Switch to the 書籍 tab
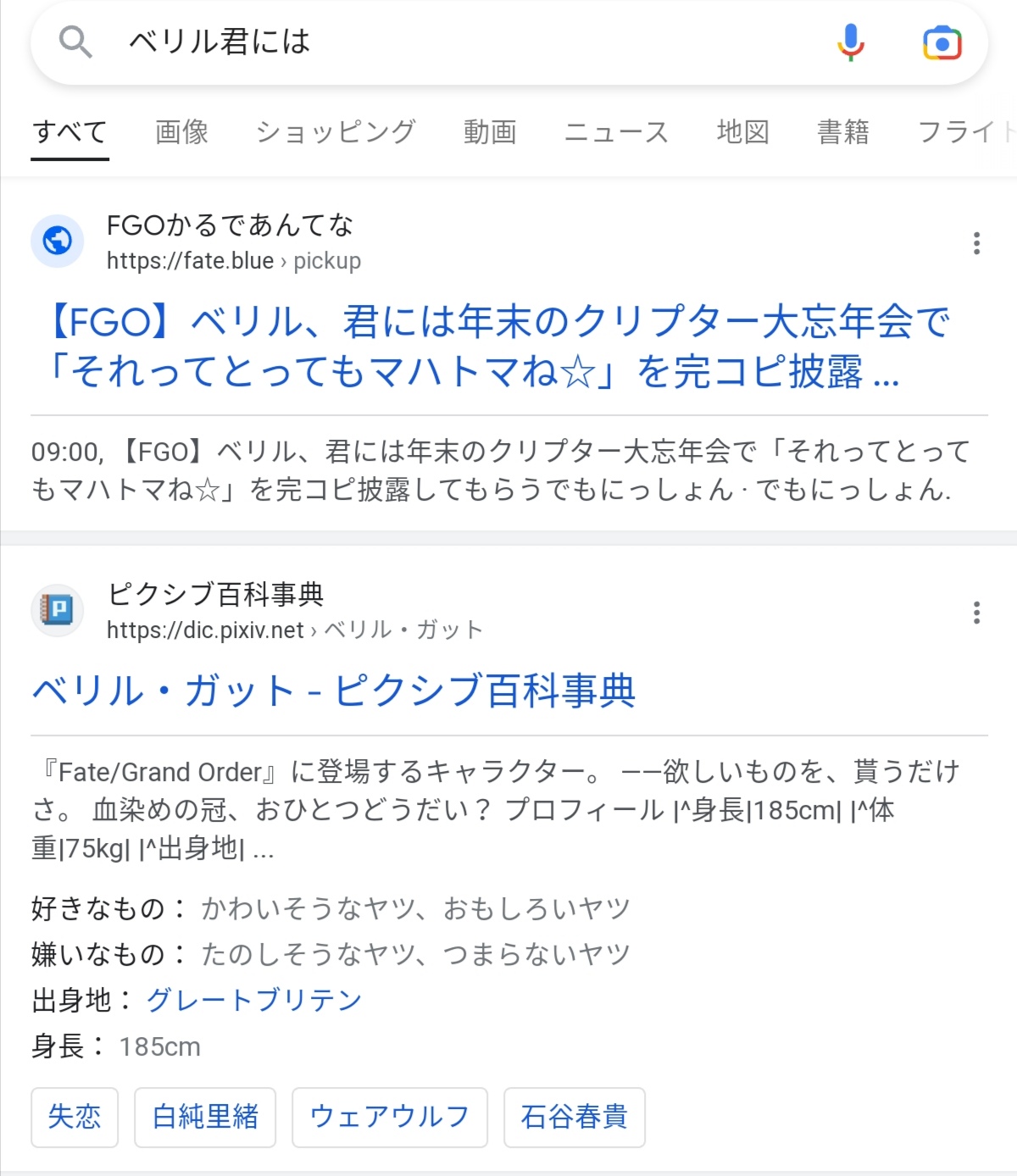Image resolution: width=1017 pixels, height=1176 pixels. click(842, 132)
